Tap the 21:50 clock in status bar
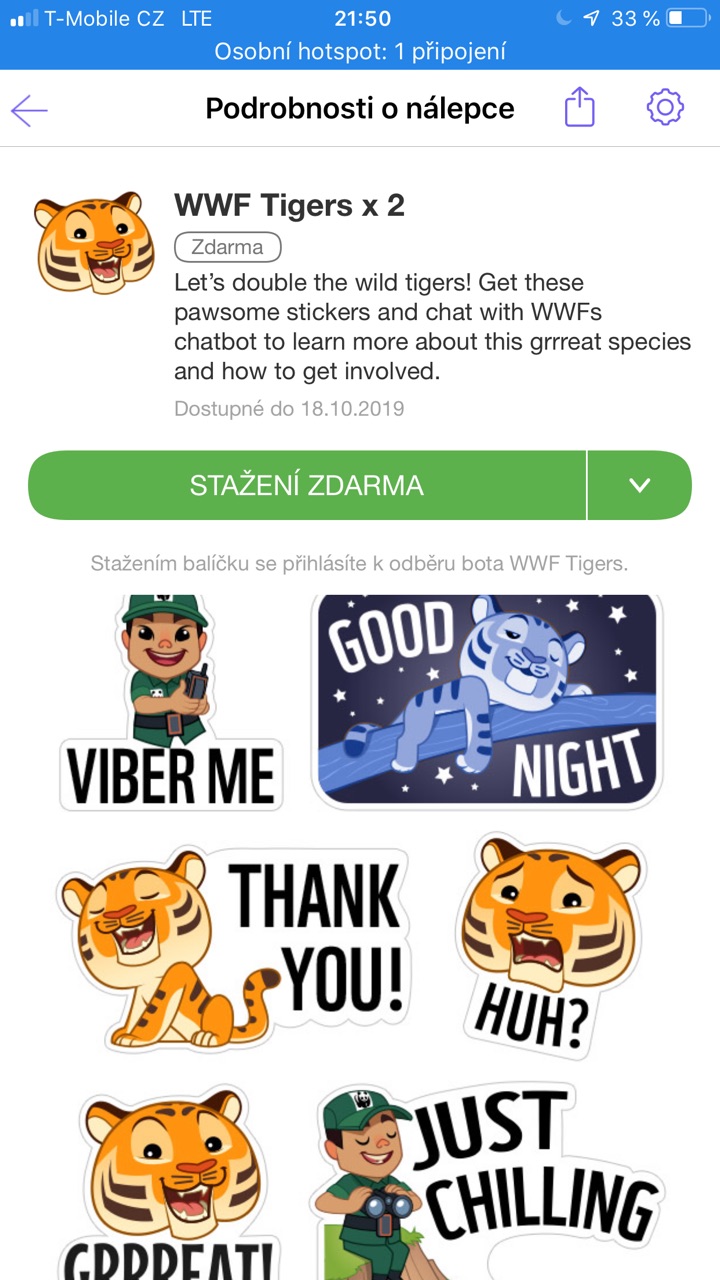Screen dimensions: 720x1280 tap(360, 17)
